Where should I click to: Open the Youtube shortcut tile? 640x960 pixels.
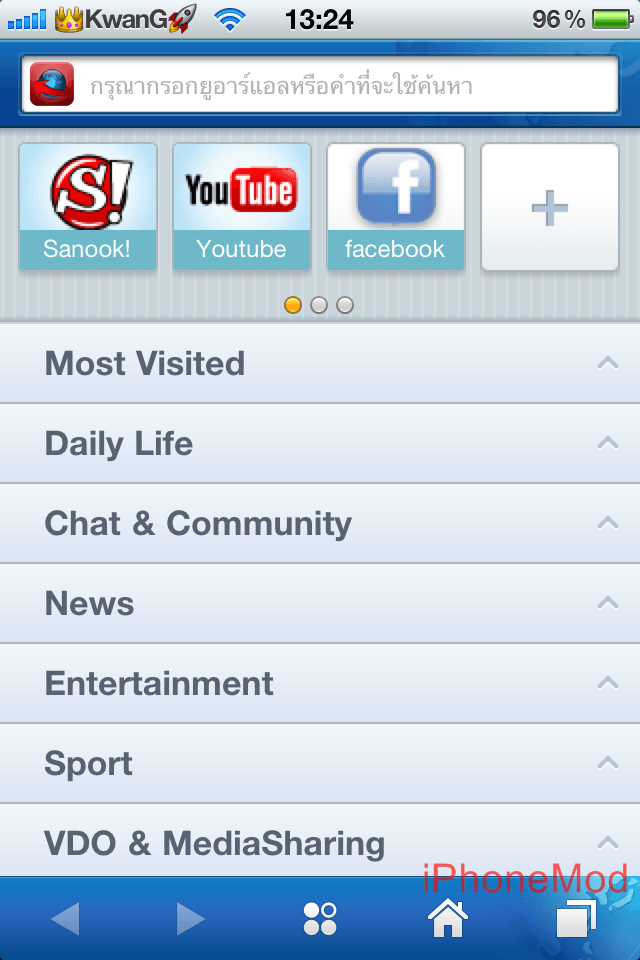[241, 207]
